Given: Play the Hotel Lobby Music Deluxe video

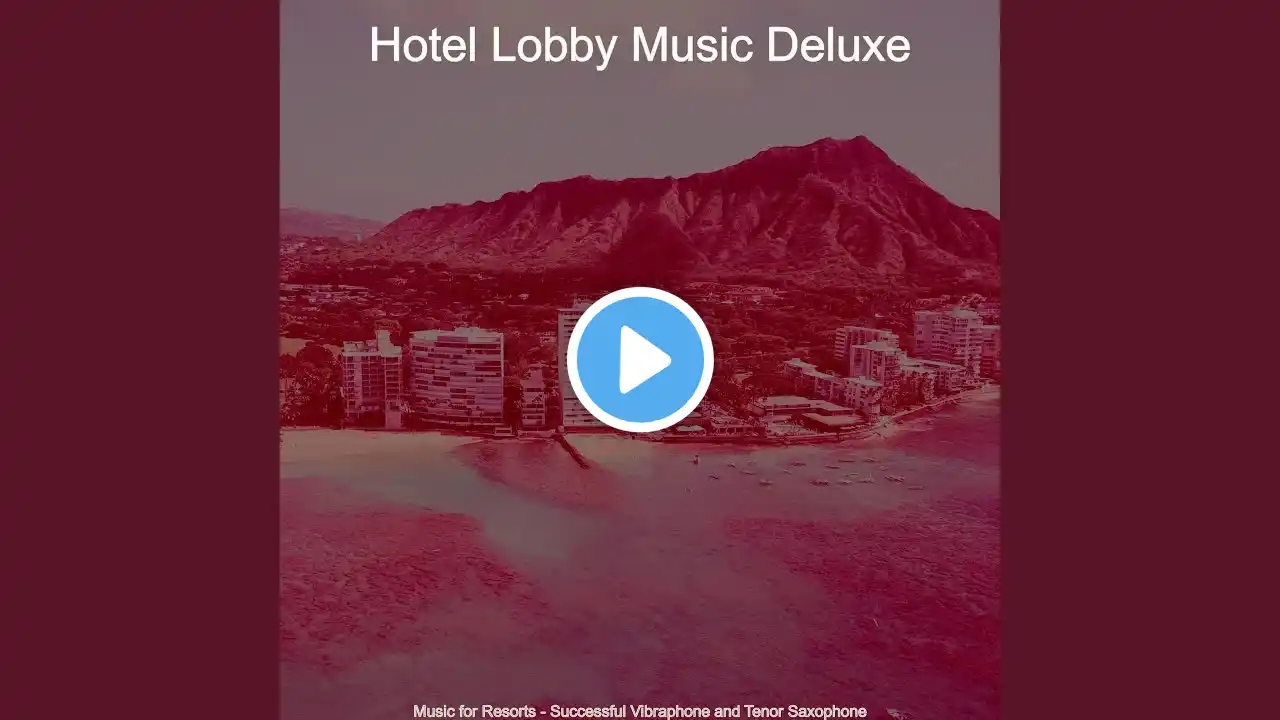Looking at the screenshot, I should (x=640, y=359).
